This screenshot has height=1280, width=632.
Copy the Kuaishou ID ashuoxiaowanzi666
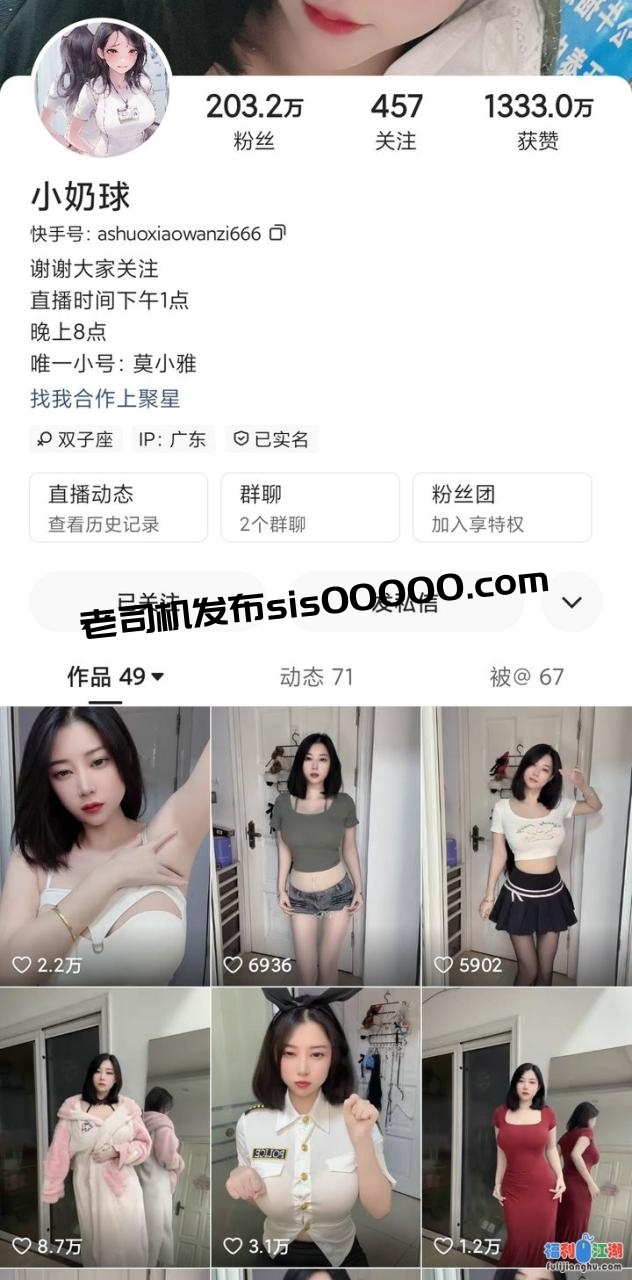tap(278, 233)
